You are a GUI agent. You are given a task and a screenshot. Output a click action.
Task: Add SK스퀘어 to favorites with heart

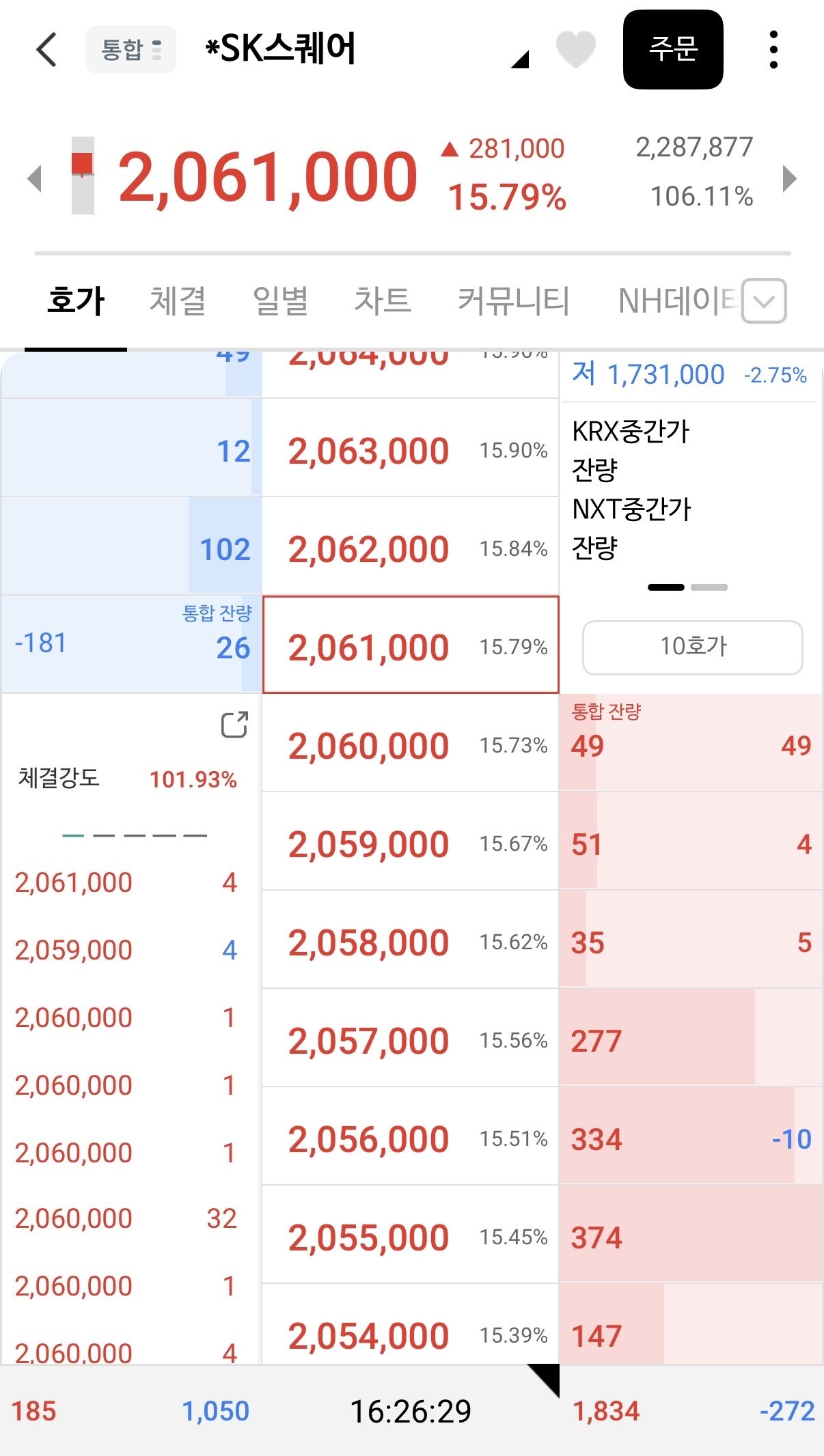coord(576,49)
